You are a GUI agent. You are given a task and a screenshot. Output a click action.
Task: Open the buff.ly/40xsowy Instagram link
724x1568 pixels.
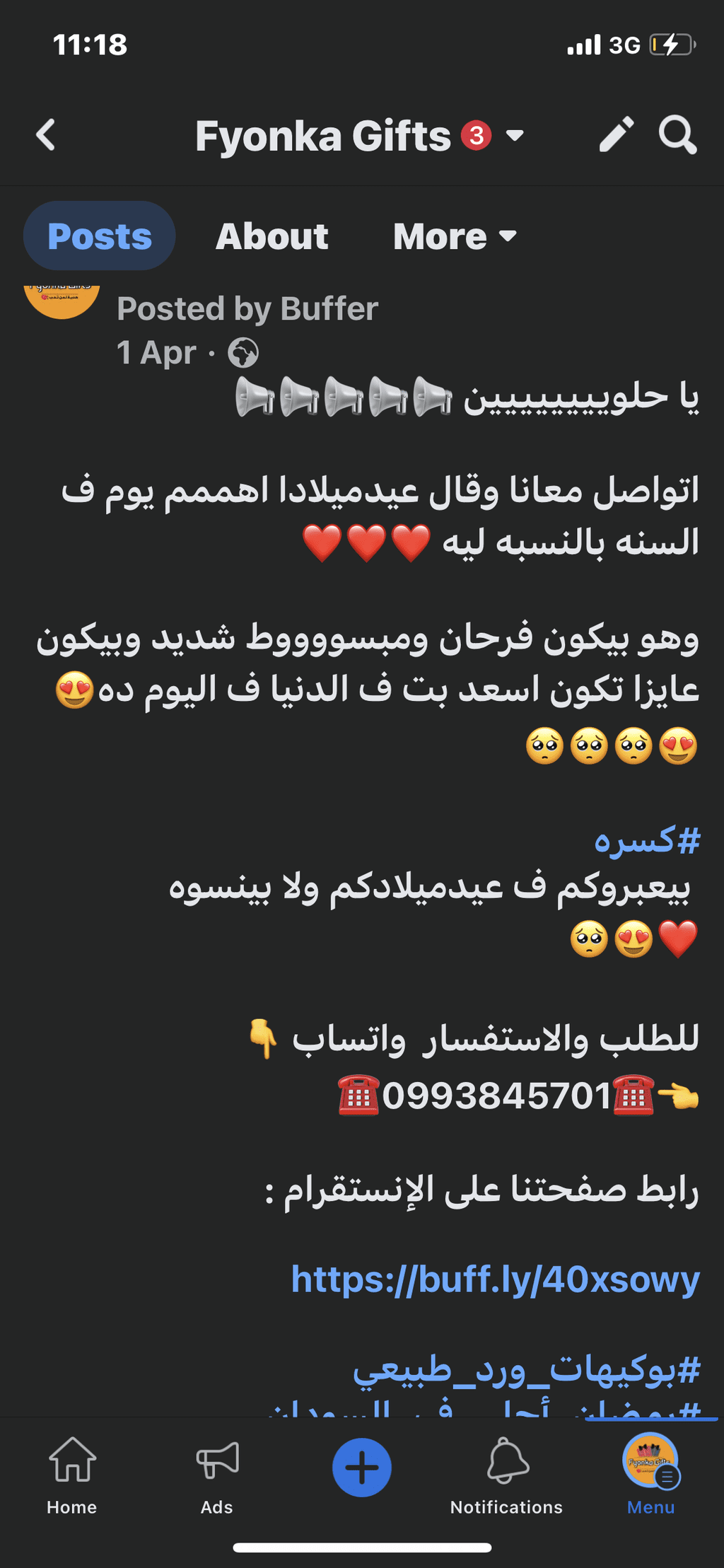click(x=496, y=1279)
